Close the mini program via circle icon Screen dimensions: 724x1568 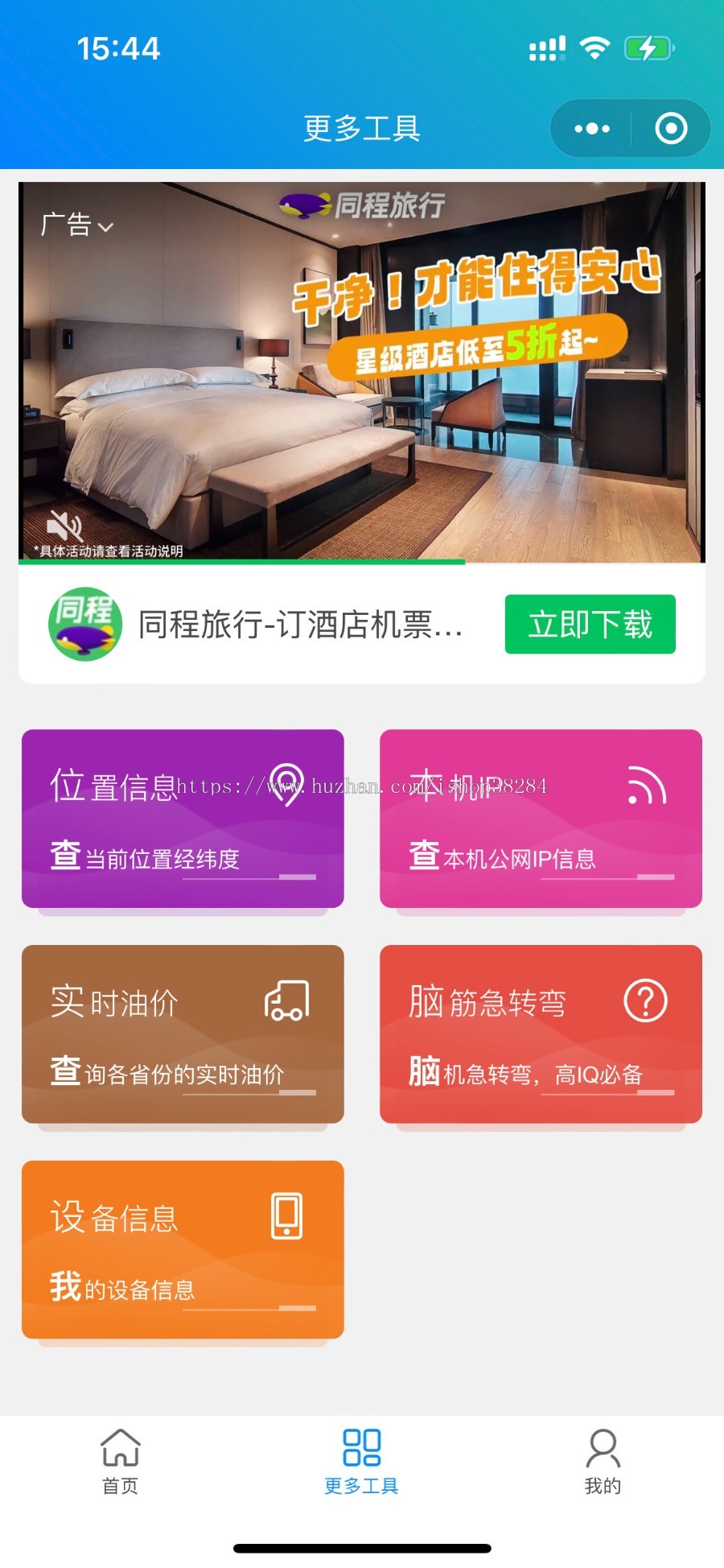click(671, 129)
